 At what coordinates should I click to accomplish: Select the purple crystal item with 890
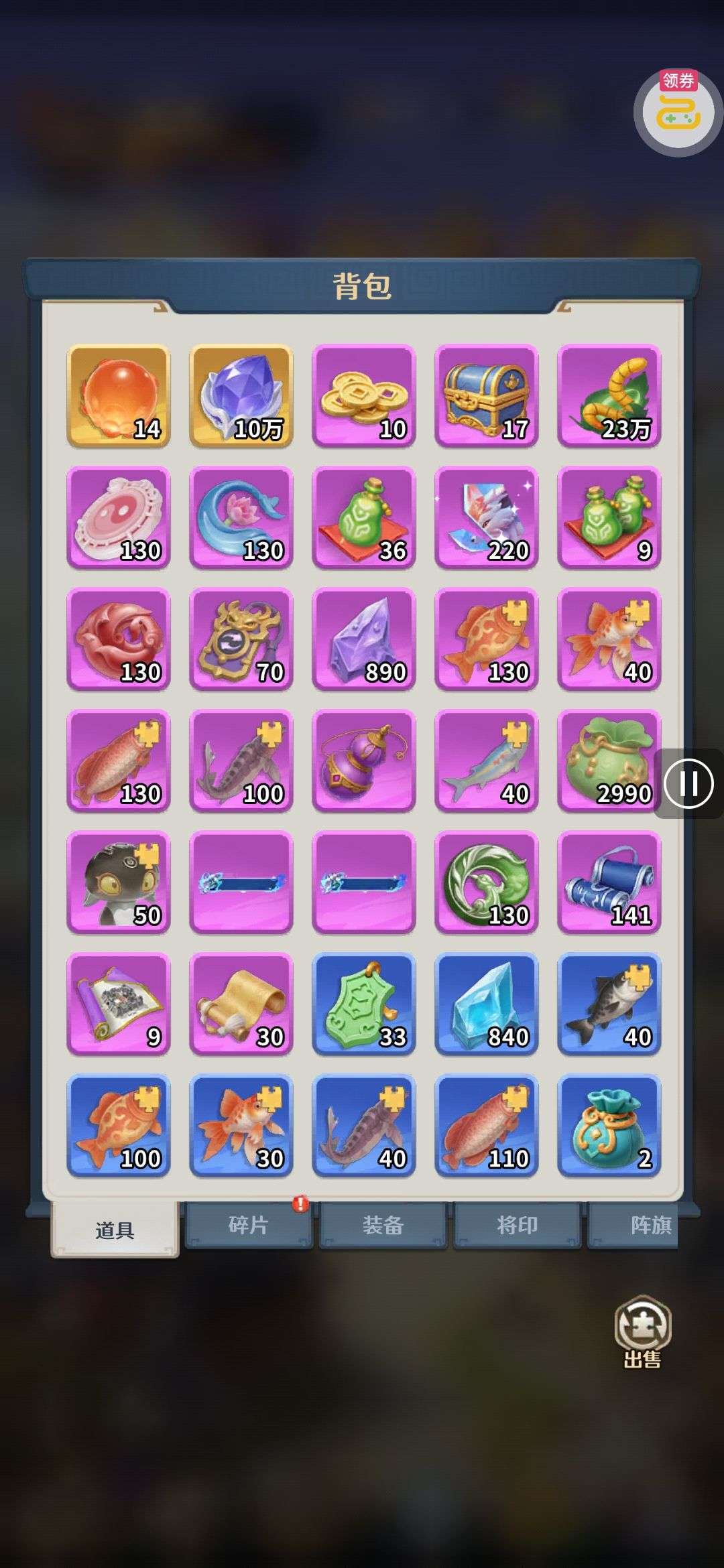(364, 639)
